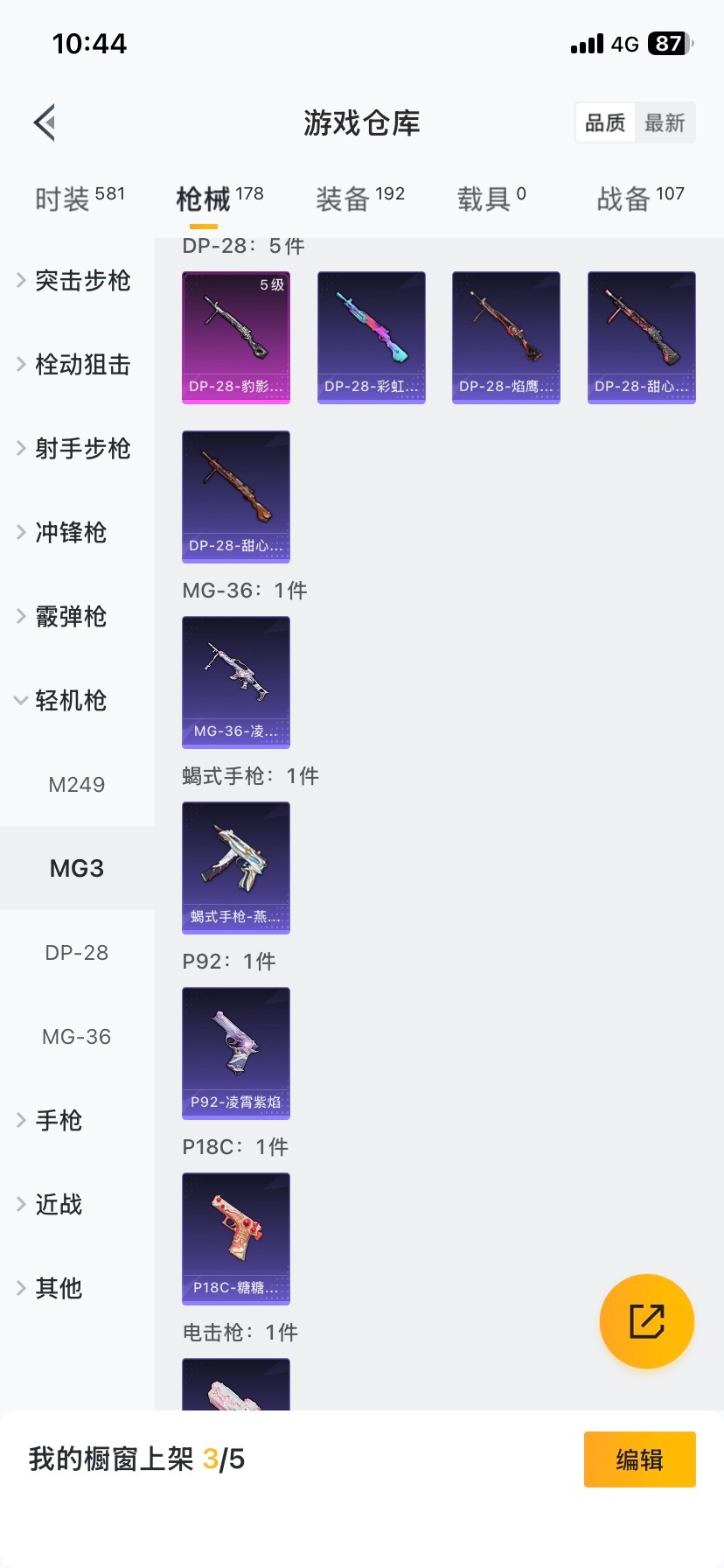This screenshot has width=724, height=1568.
Task: Open the share export floating icon
Action: click(646, 1320)
